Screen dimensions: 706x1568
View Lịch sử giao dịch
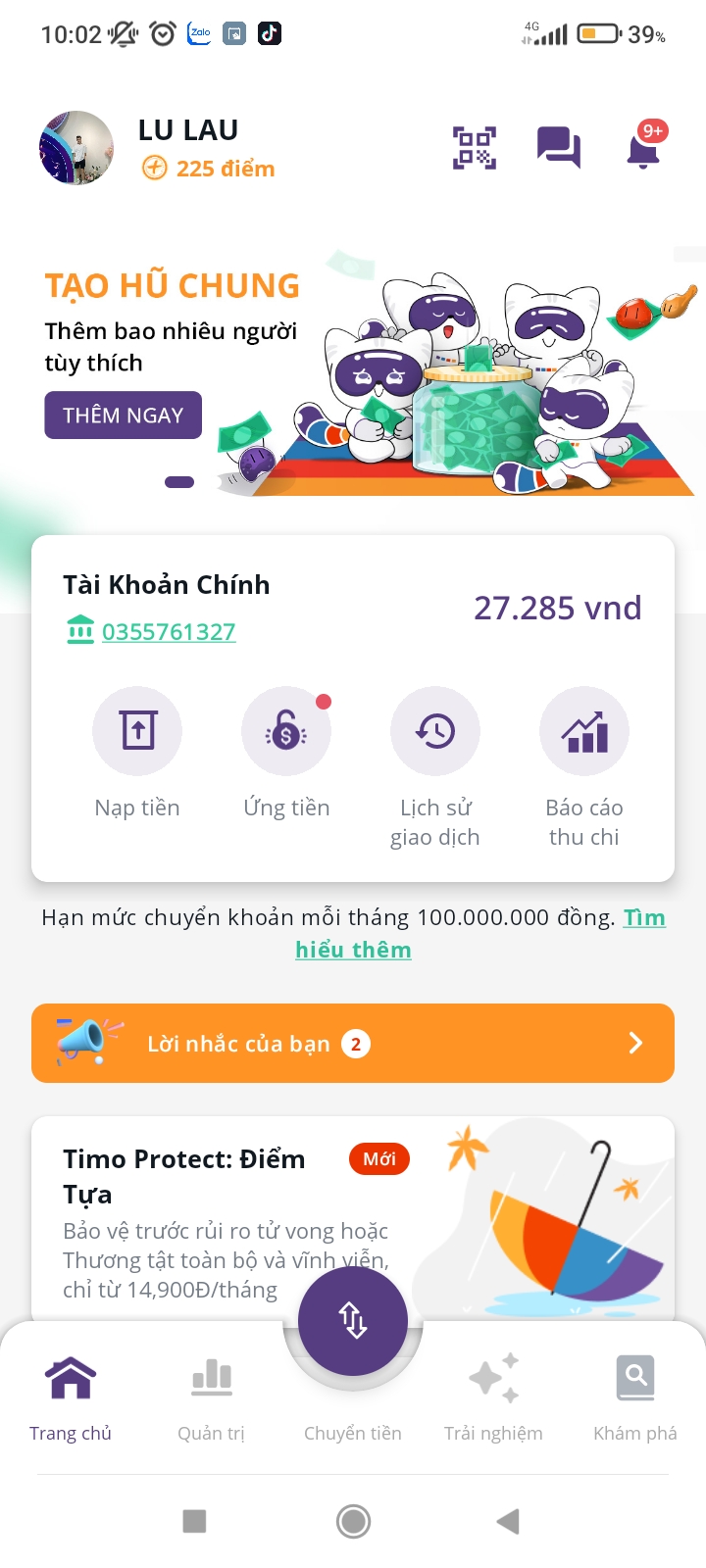(x=435, y=731)
